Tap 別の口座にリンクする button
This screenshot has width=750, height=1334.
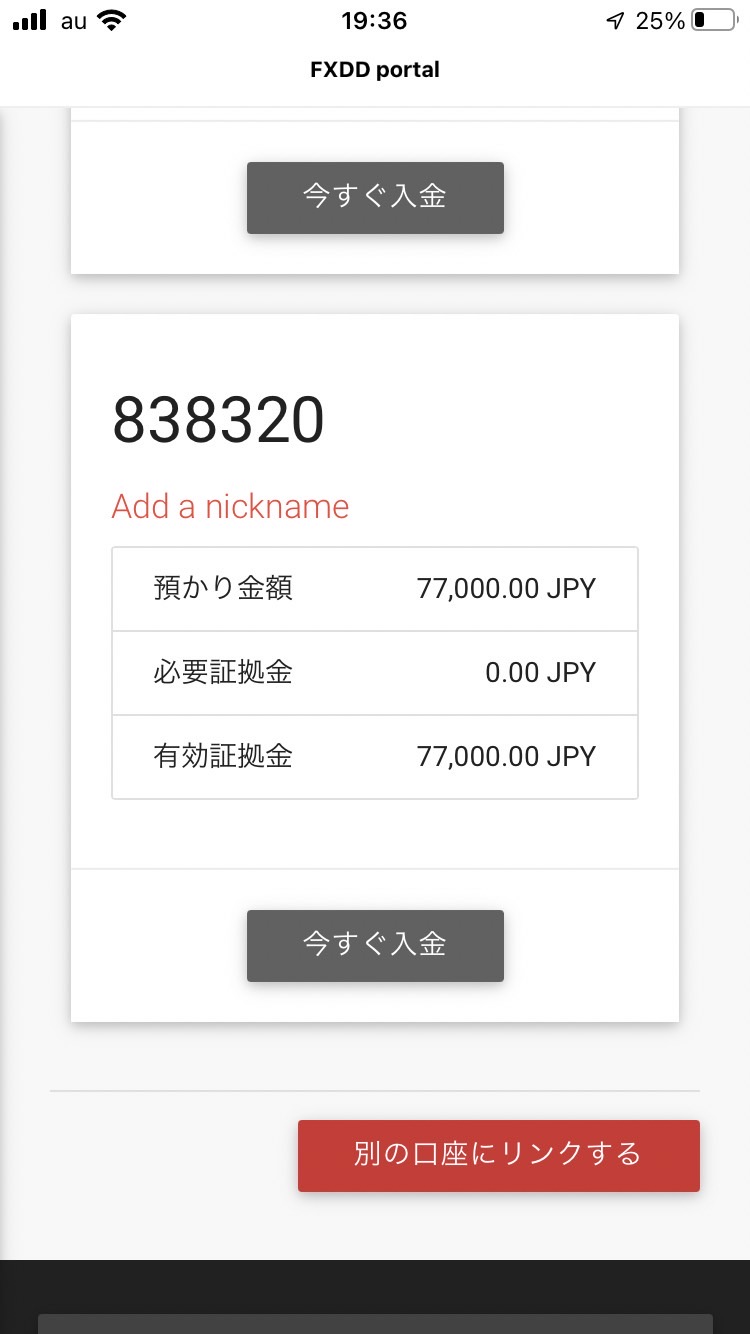[x=498, y=1155]
